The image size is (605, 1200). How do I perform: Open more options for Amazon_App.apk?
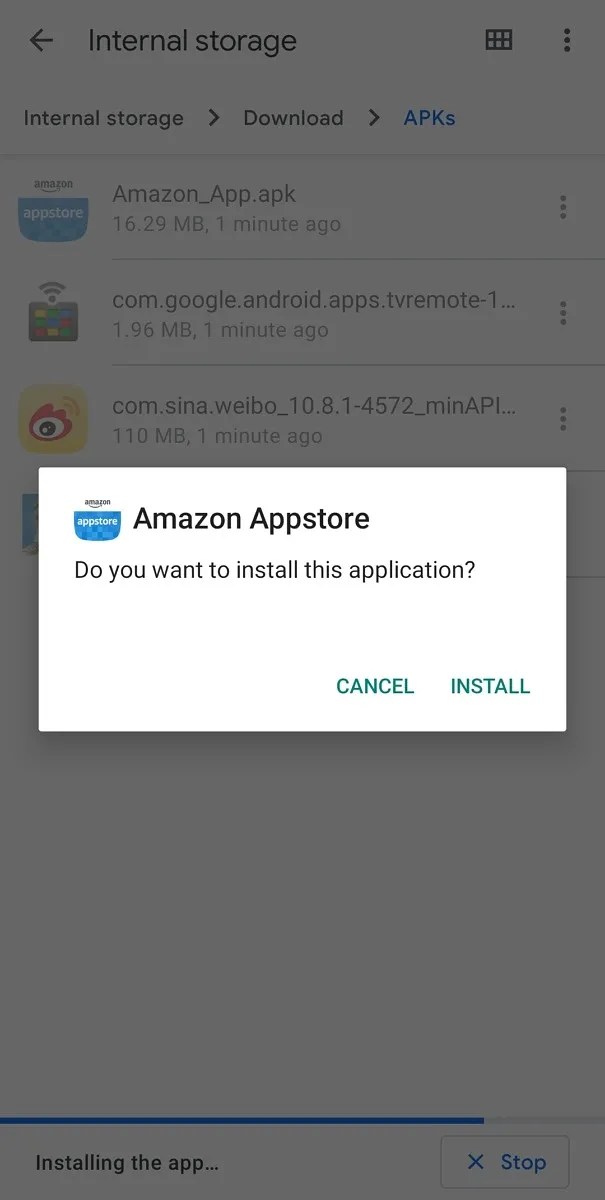[x=563, y=208]
